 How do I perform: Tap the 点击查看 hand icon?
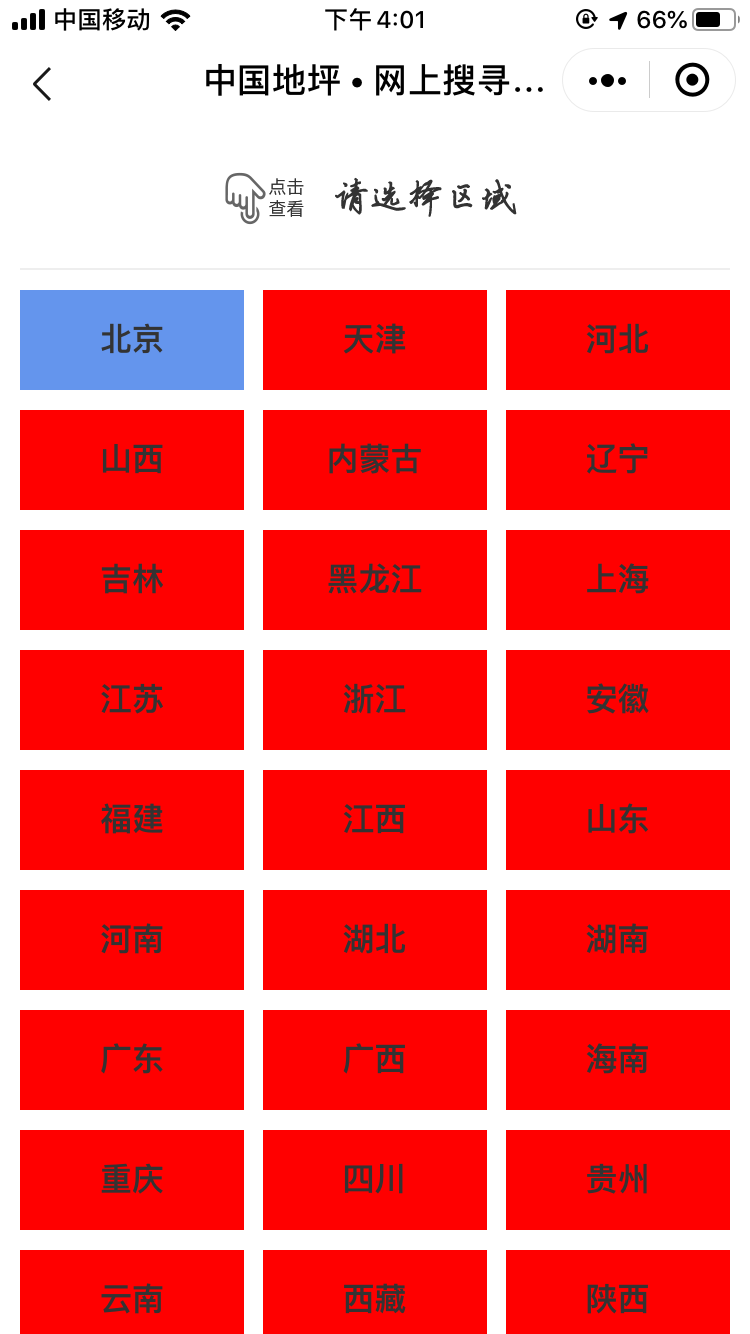(244, 197)
